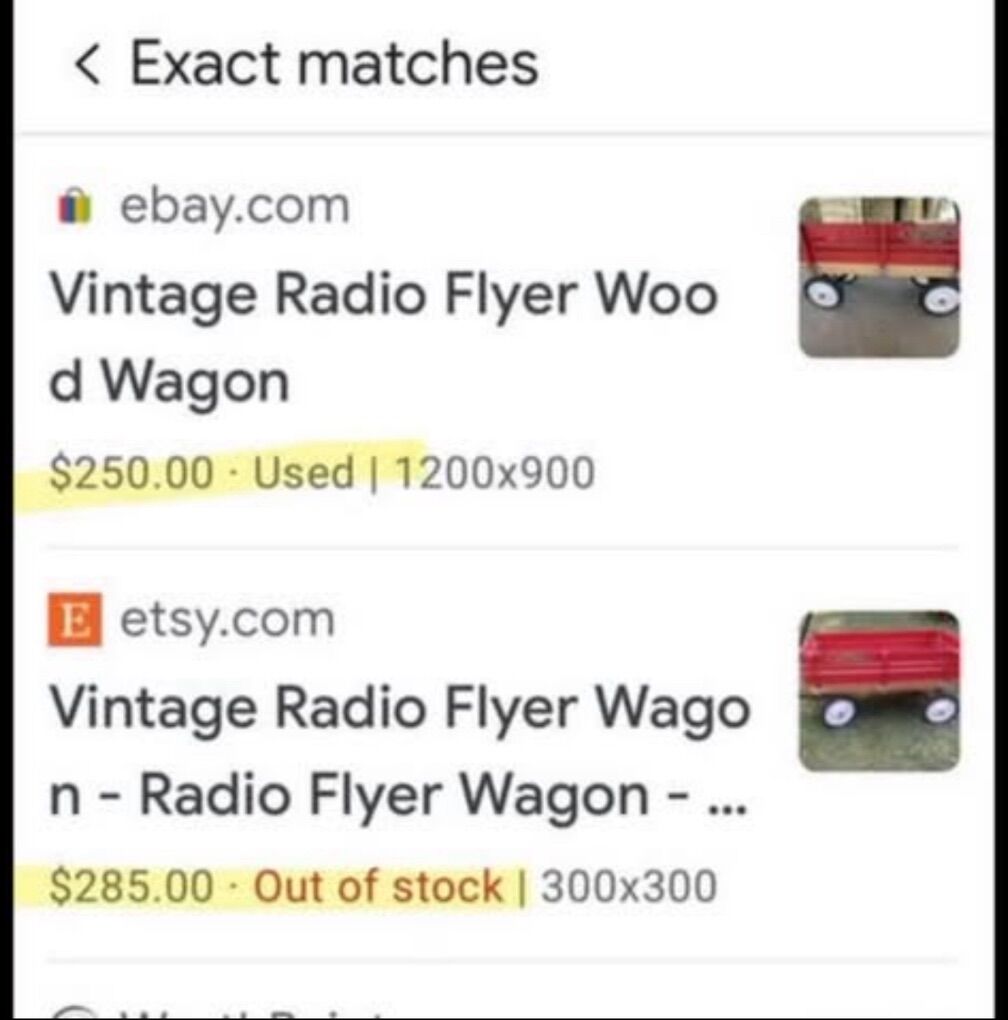1008x1020 pixels.
Task: Open the ebay.com Vintage Radio Flyer Wood Wagon result
Action: 383,338
